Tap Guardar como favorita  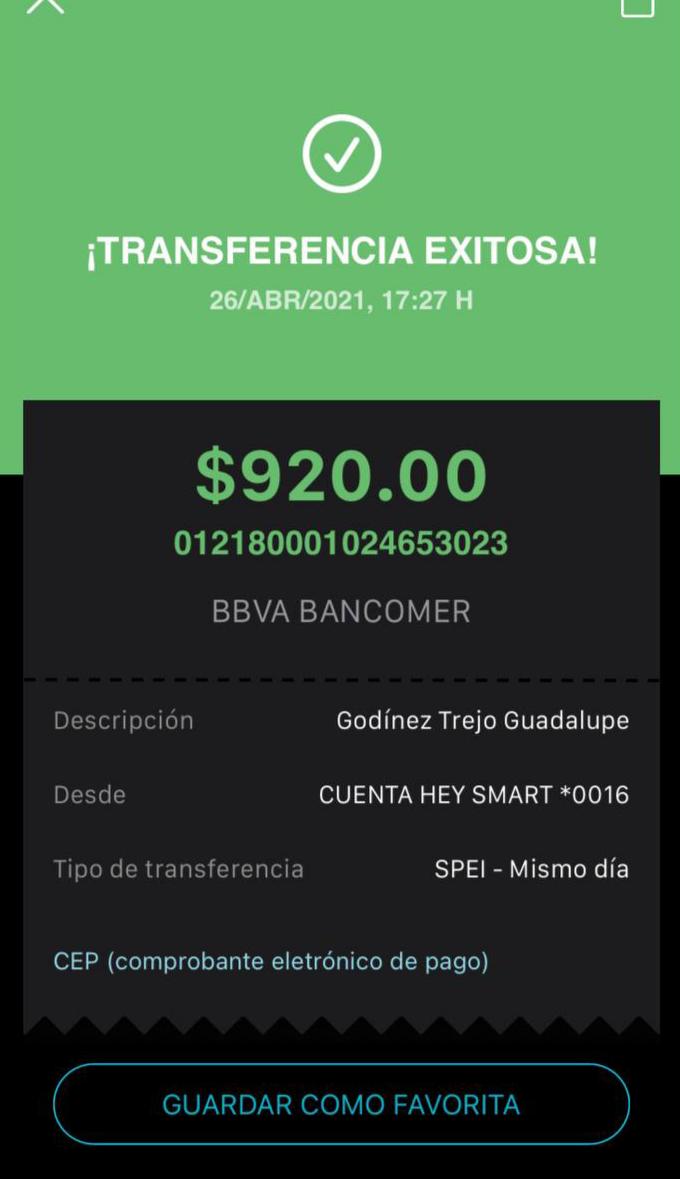tap(341, 1105)
